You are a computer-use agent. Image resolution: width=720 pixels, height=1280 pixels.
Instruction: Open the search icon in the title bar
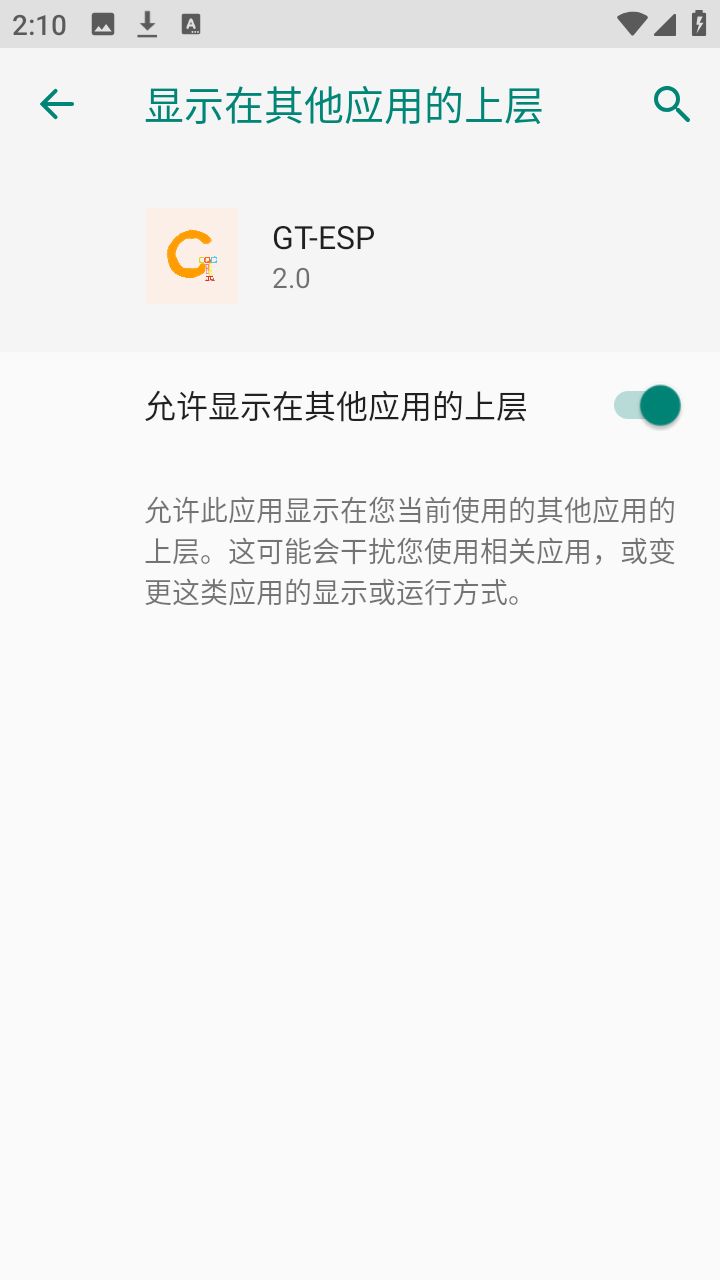[671, 103]
